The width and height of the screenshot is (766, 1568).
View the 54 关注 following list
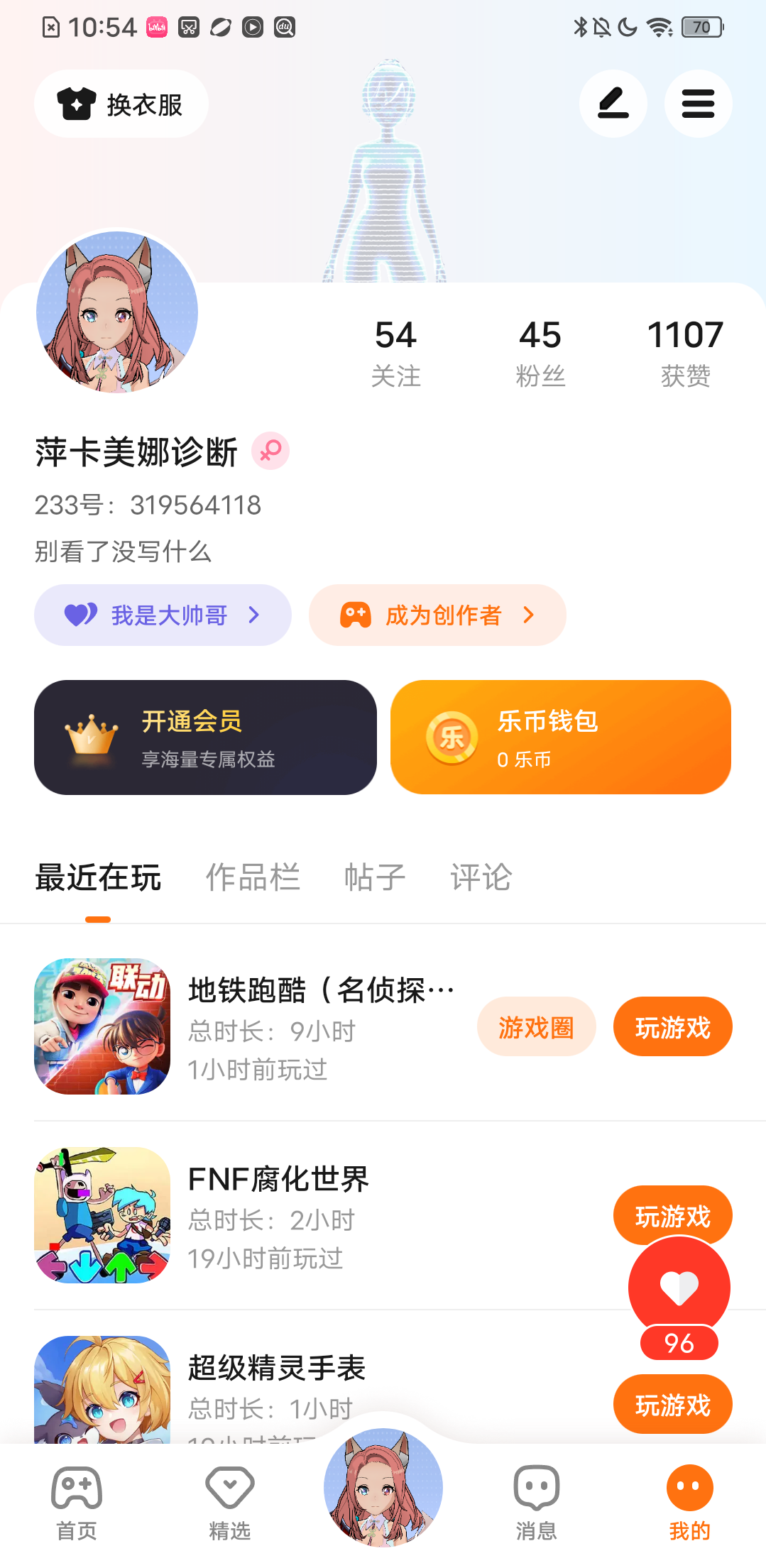(x=395, y=353)
